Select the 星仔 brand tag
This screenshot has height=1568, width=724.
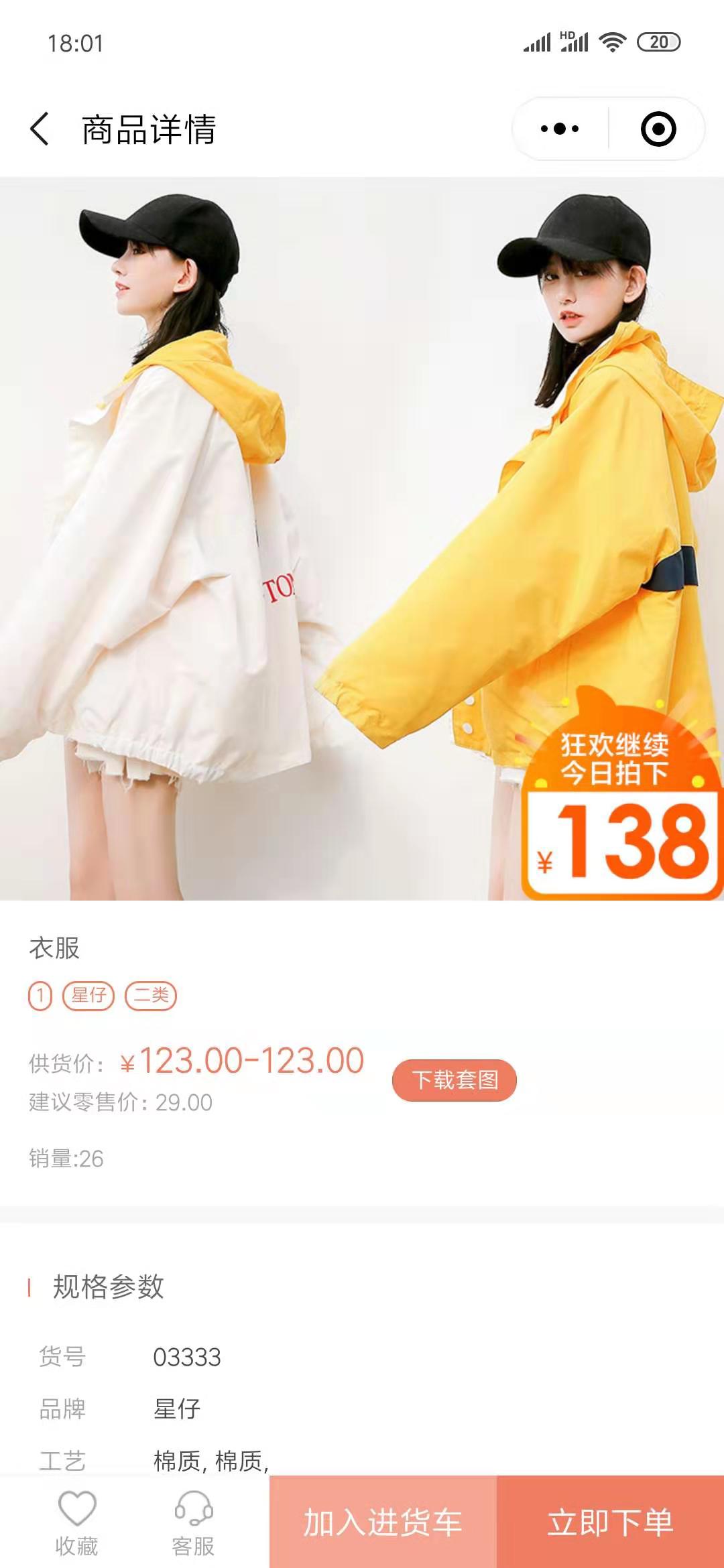pos(88,995)
